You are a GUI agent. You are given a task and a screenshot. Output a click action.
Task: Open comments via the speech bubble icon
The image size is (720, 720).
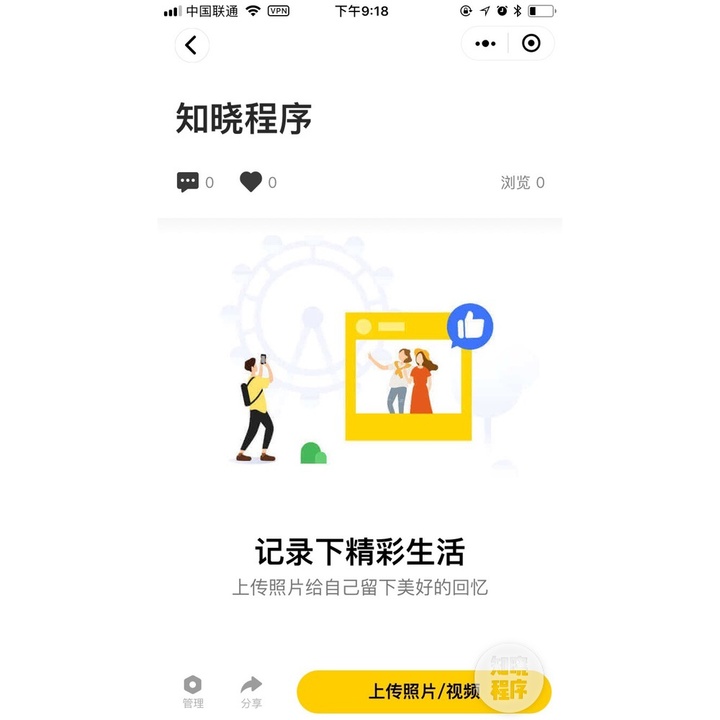pos(187,182)
